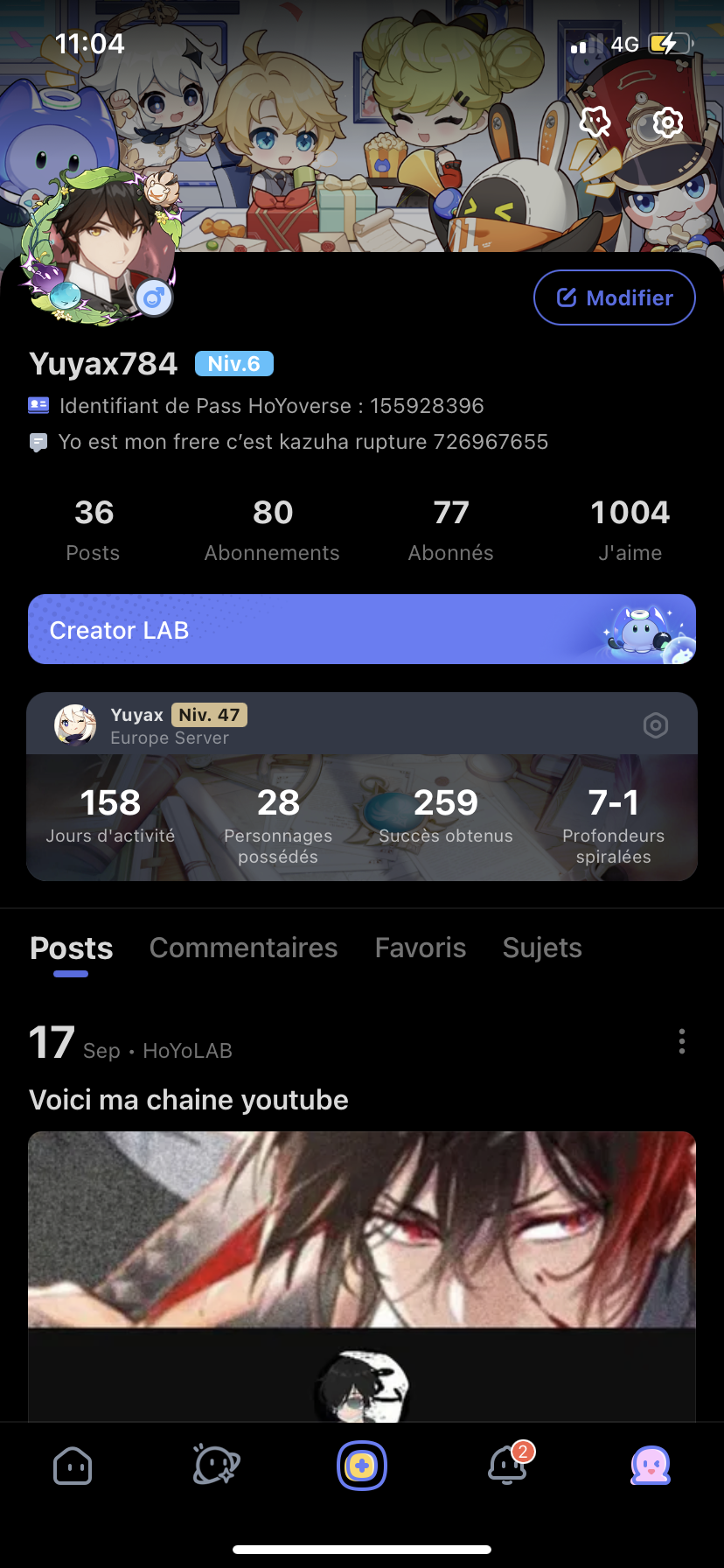The width and height of the screenshot is (724, 1568).
Task: Open the Creator LAB banner
Action: (361, 628)
